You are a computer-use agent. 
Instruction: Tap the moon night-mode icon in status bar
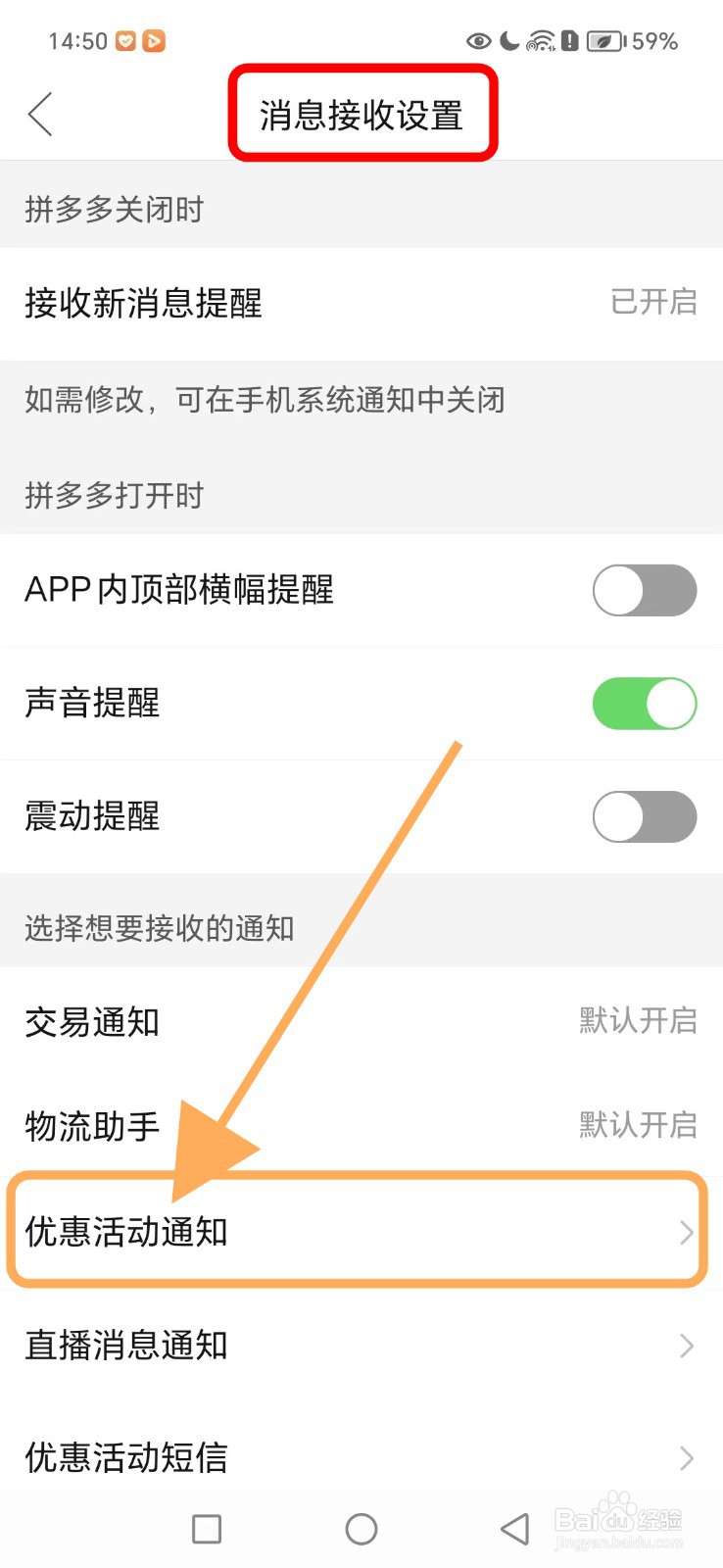click(508, 40)
